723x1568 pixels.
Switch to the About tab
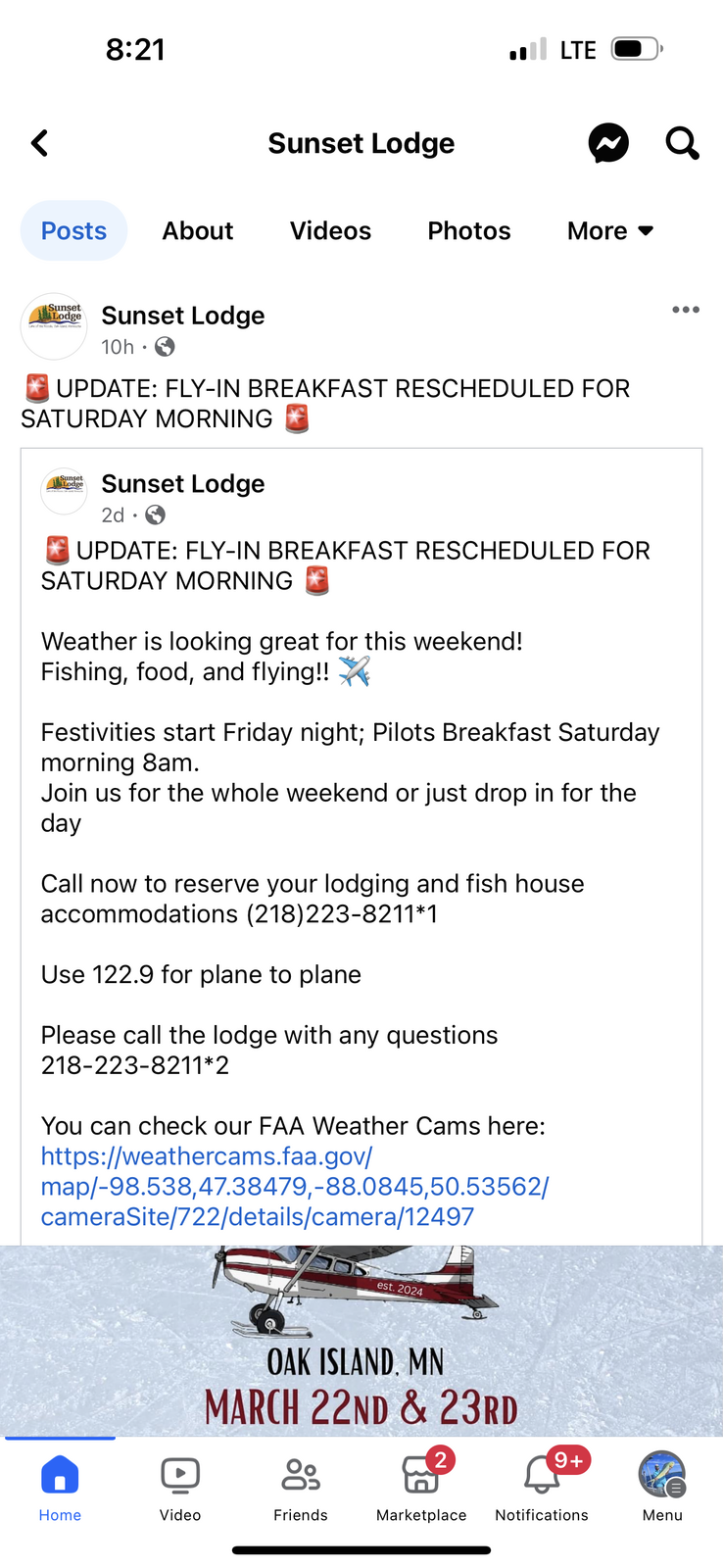coord(197,230)
